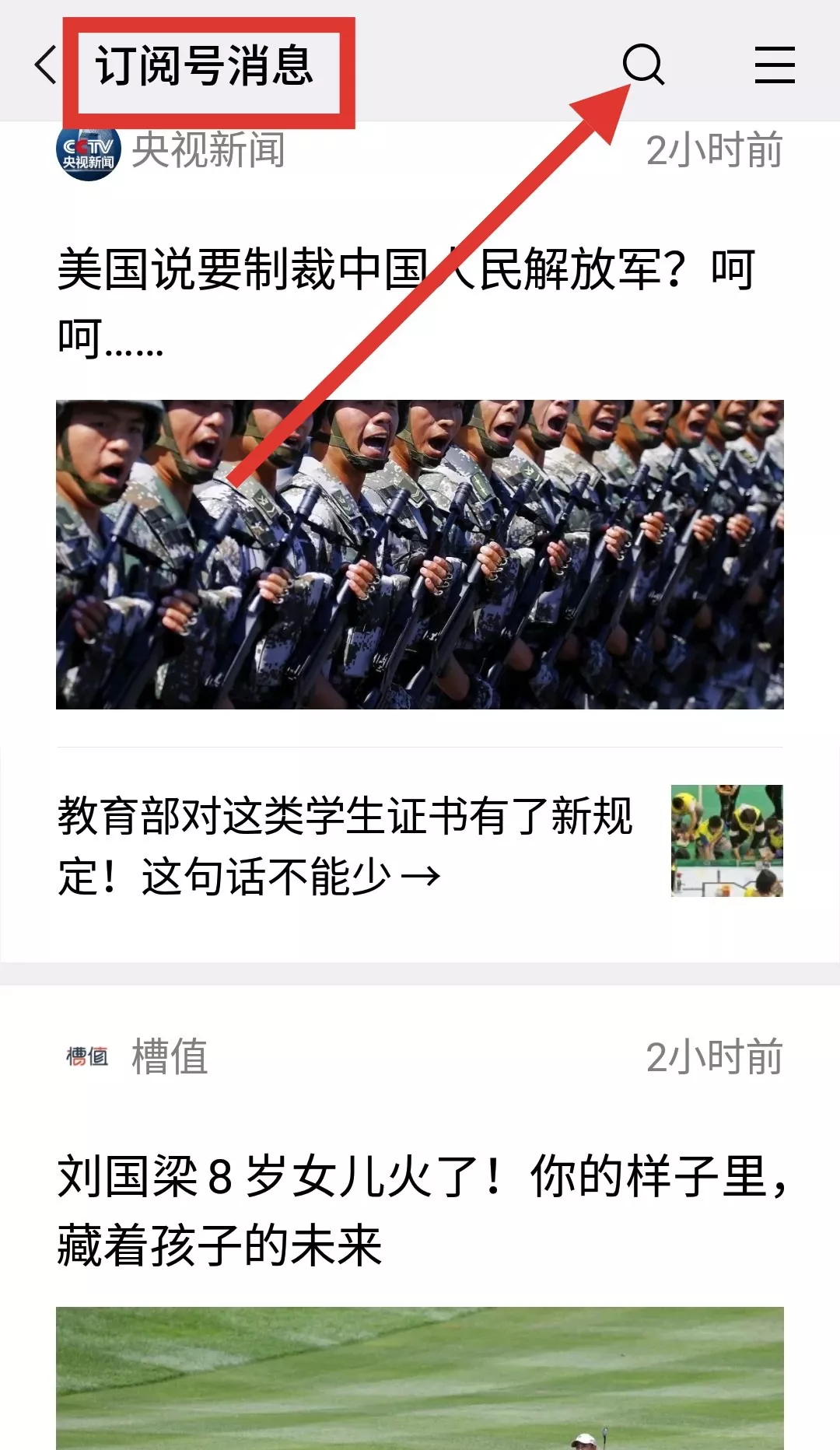The width and height of the screenshot is (840, 1450).
Task: Read 教育部对这类学生证书有了新规定 article
Action: pos(346,846)
